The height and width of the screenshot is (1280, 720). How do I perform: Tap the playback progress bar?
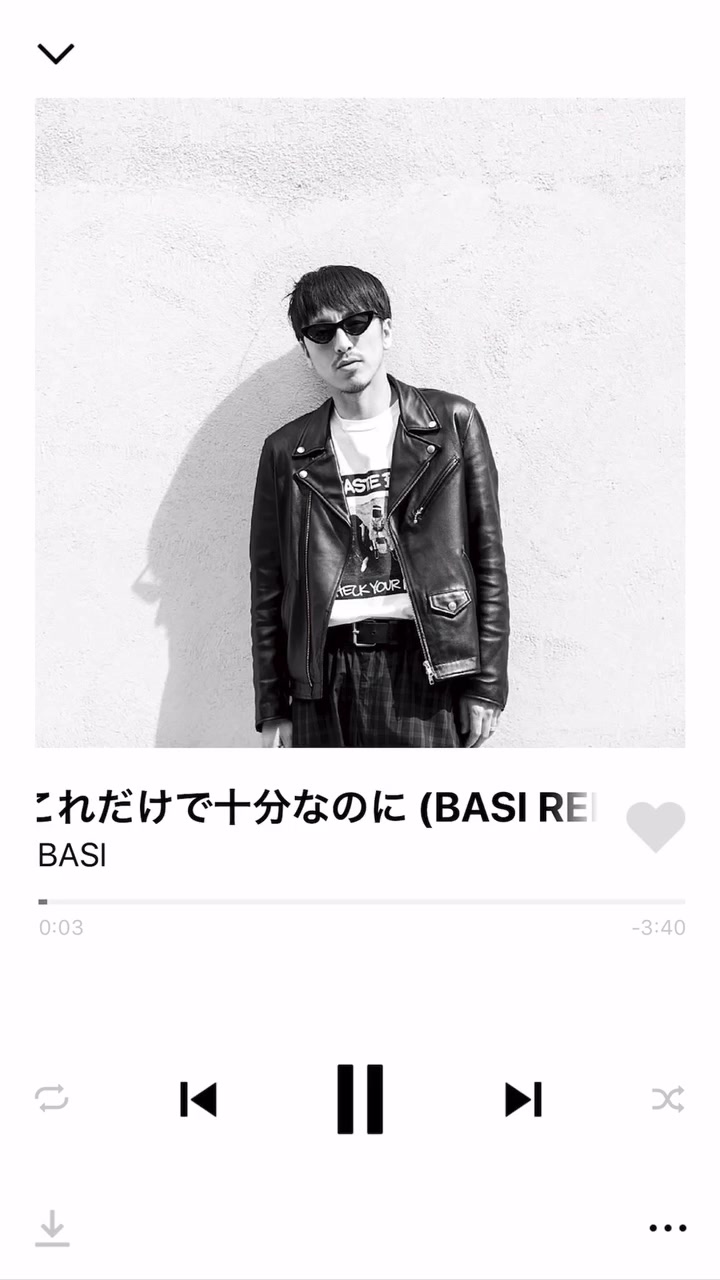click(x=360, y=902)
